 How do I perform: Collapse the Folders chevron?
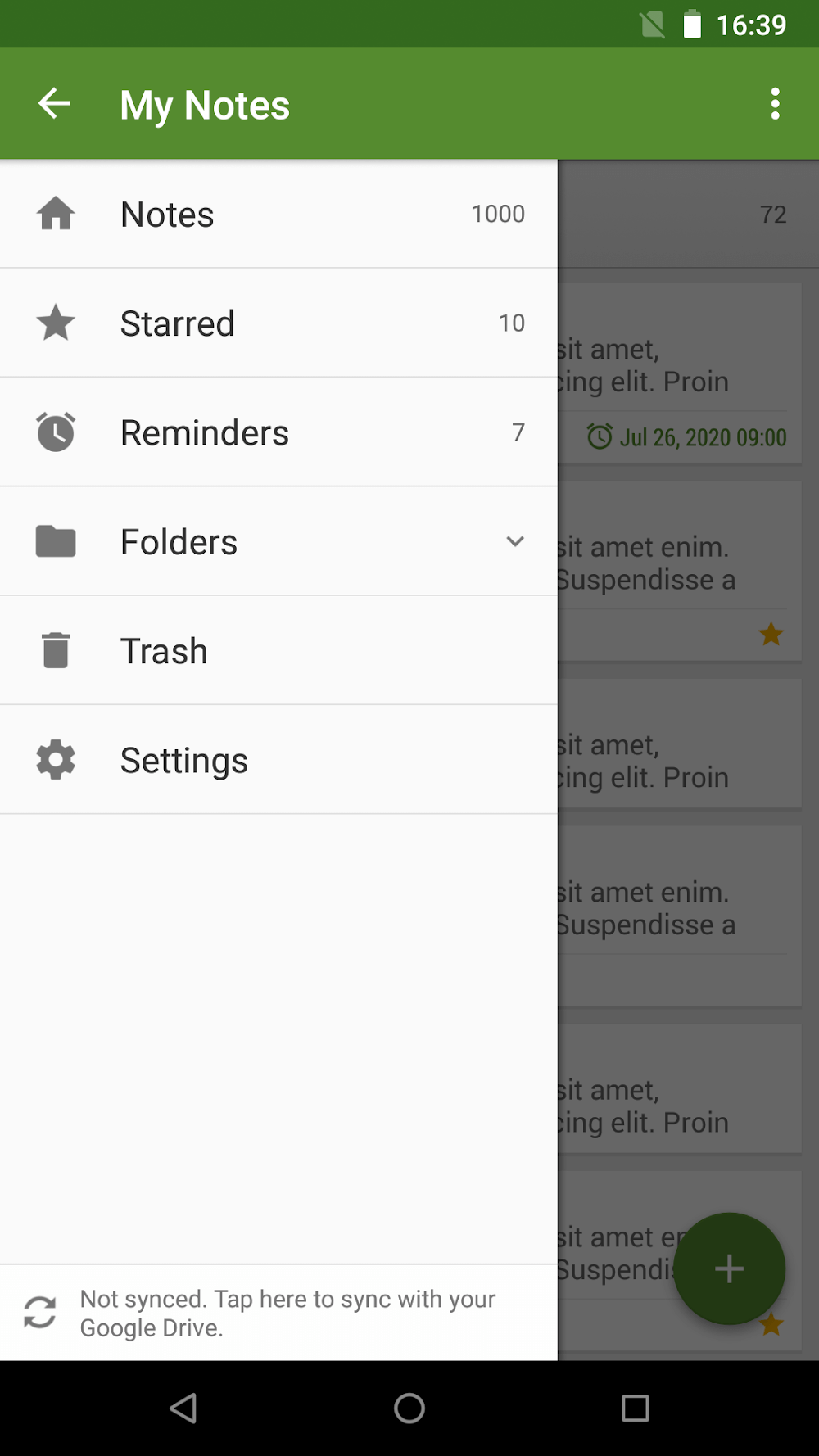(515, 541)
